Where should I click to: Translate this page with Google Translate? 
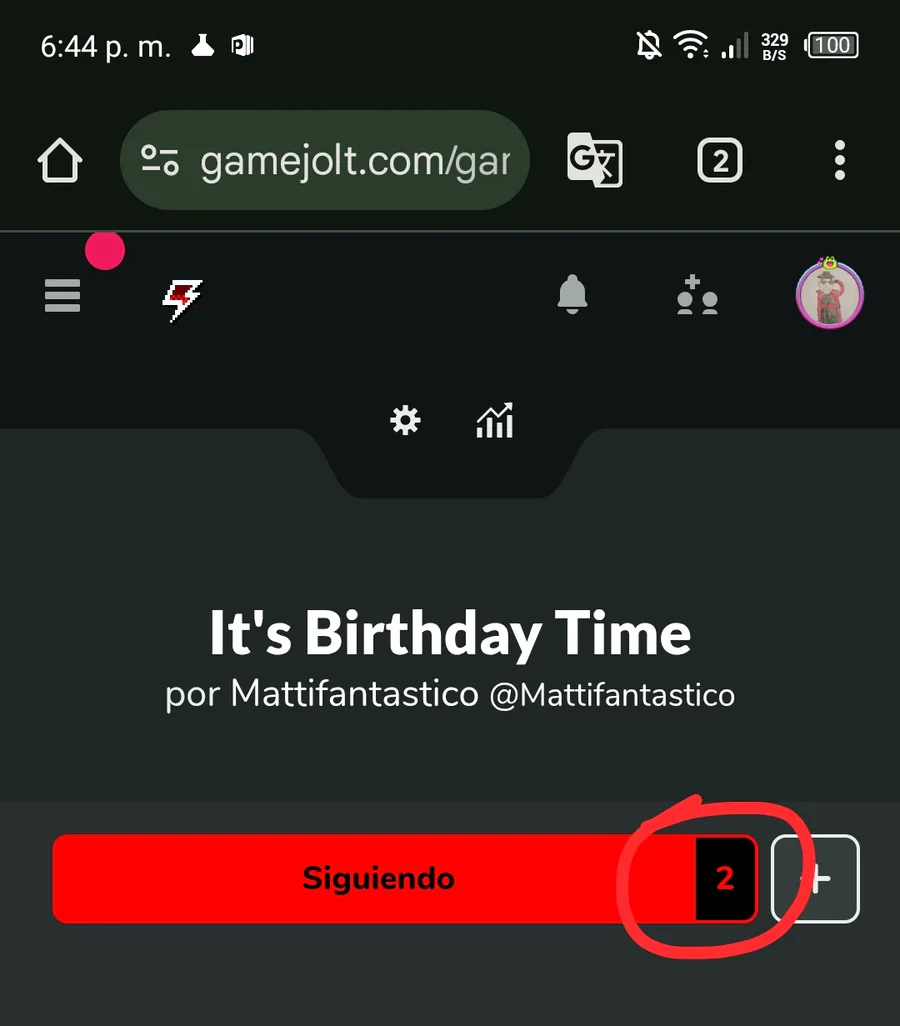click(595, 161)
